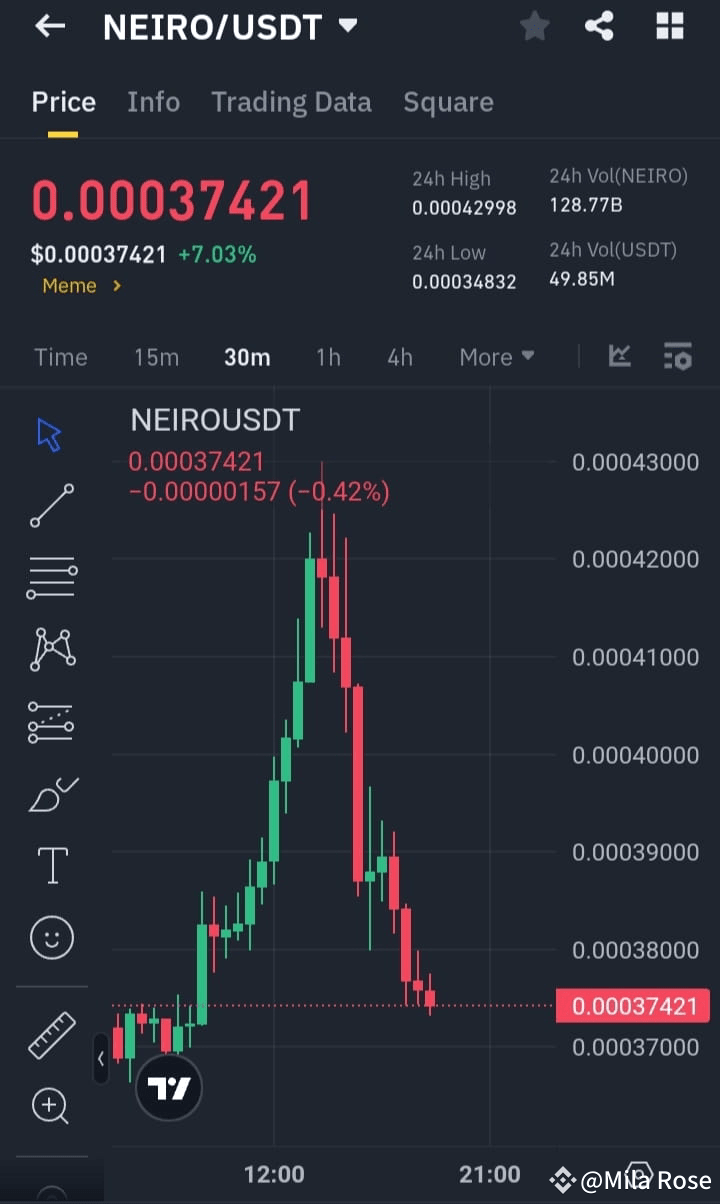Viewport: 720px width, 1204px height.
Task: Open the emoji sticker tool
Action: pos(51,937)
